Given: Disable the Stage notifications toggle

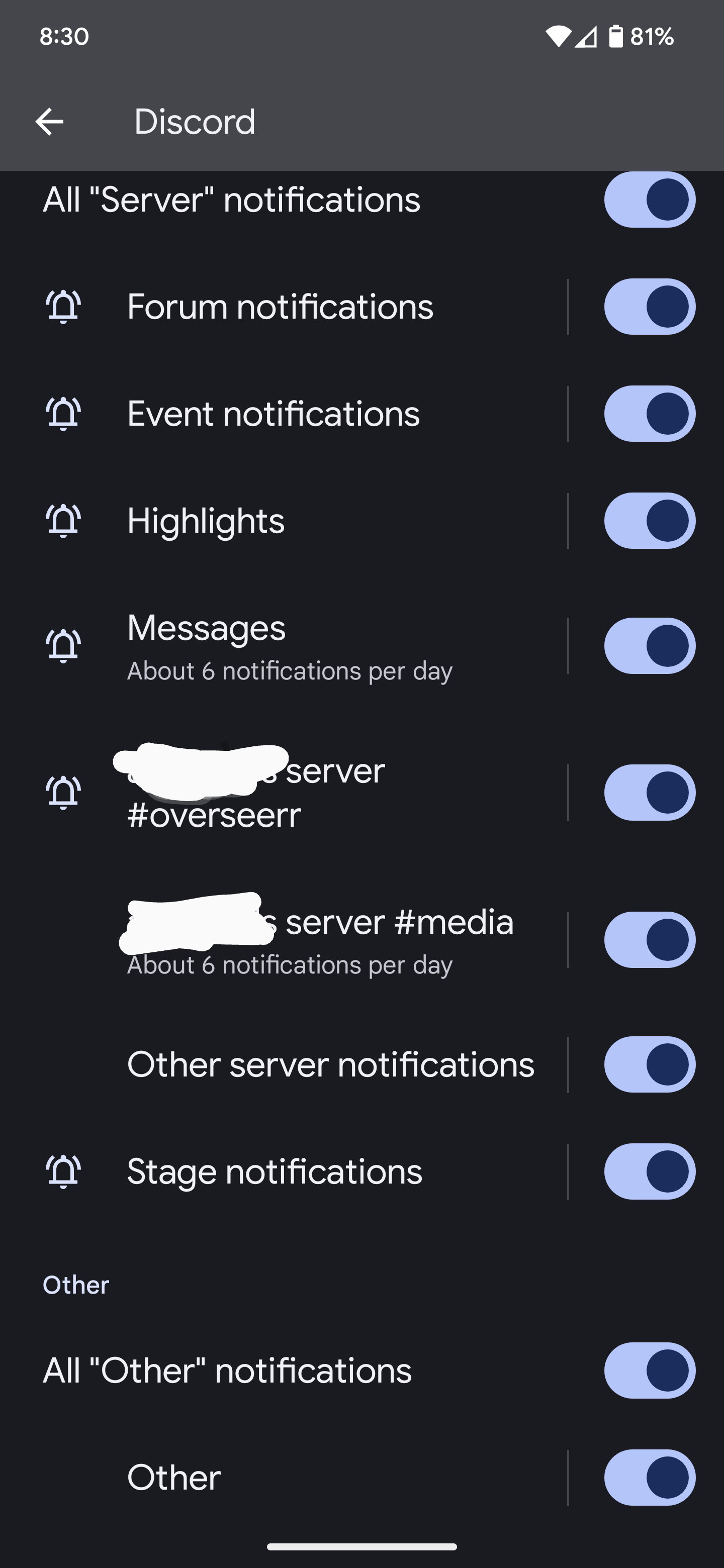Looking at the screenshot, I should pyautogui.click(x=650, y=1172).
